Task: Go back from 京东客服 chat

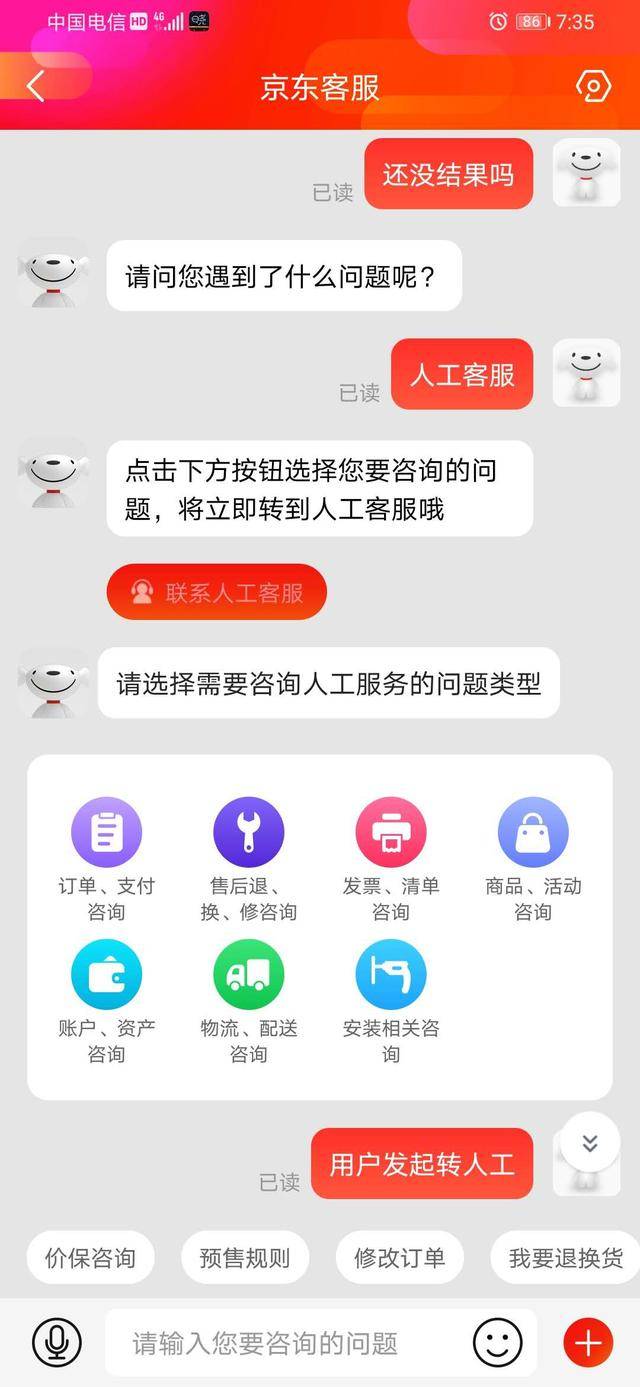Action: tap(36, 87)
